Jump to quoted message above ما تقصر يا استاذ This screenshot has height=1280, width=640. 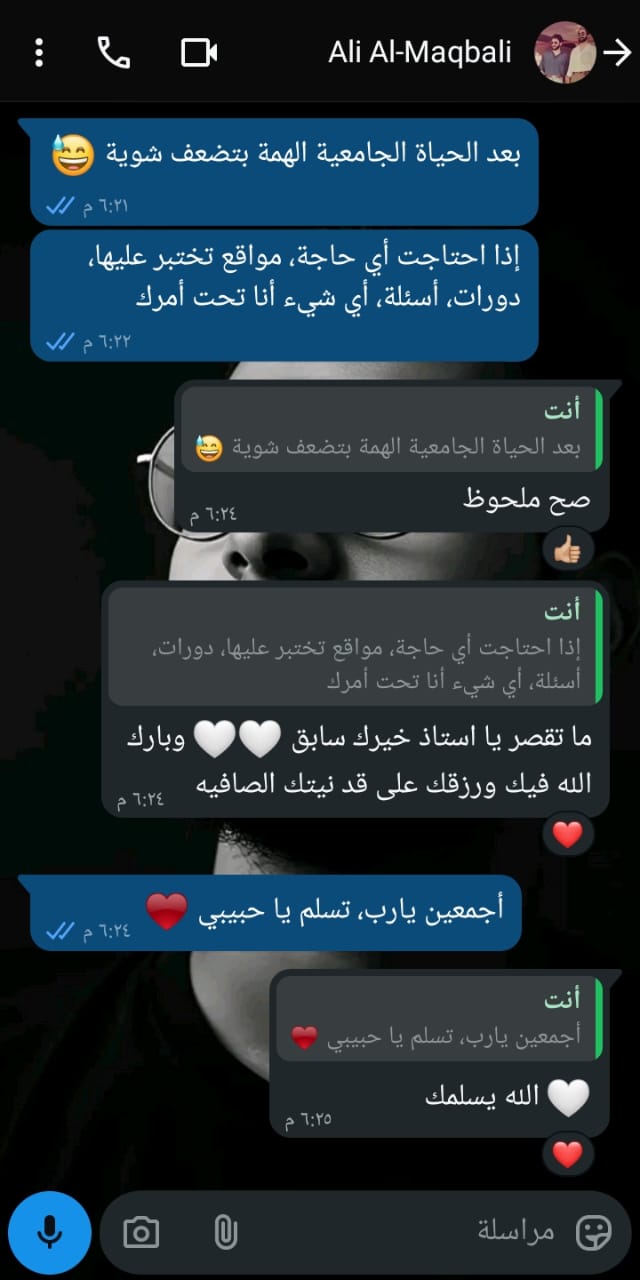click(357, 646)
